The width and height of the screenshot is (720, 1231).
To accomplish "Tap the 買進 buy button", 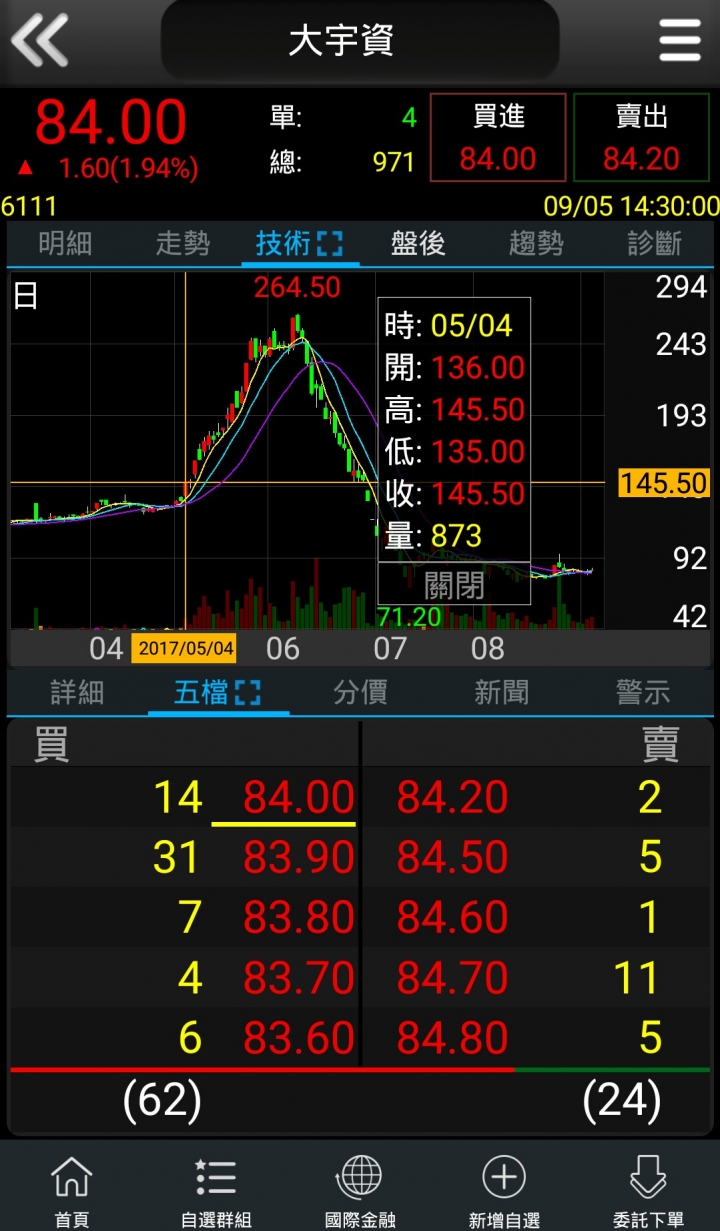I will coord(498,138).
